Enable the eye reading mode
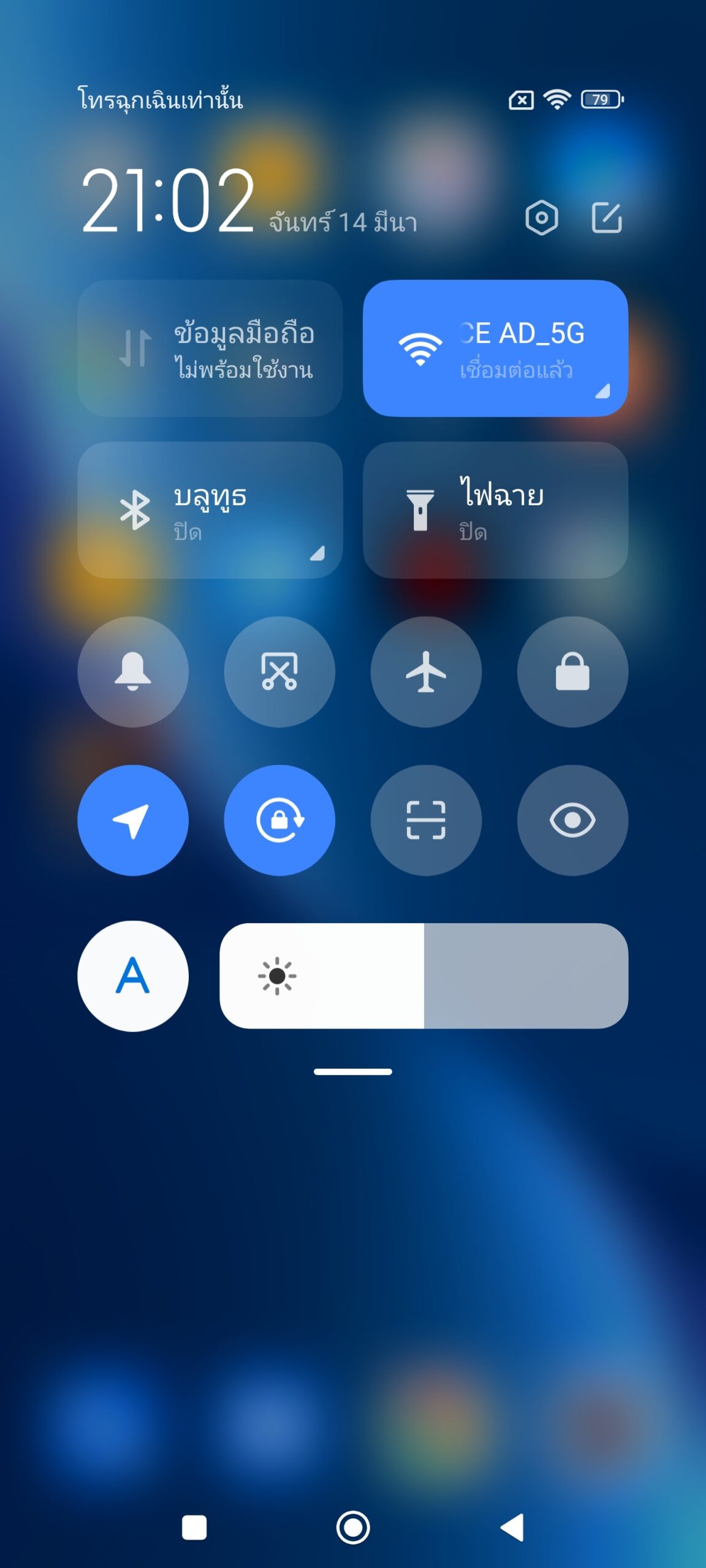 click(x=572, y=820)
